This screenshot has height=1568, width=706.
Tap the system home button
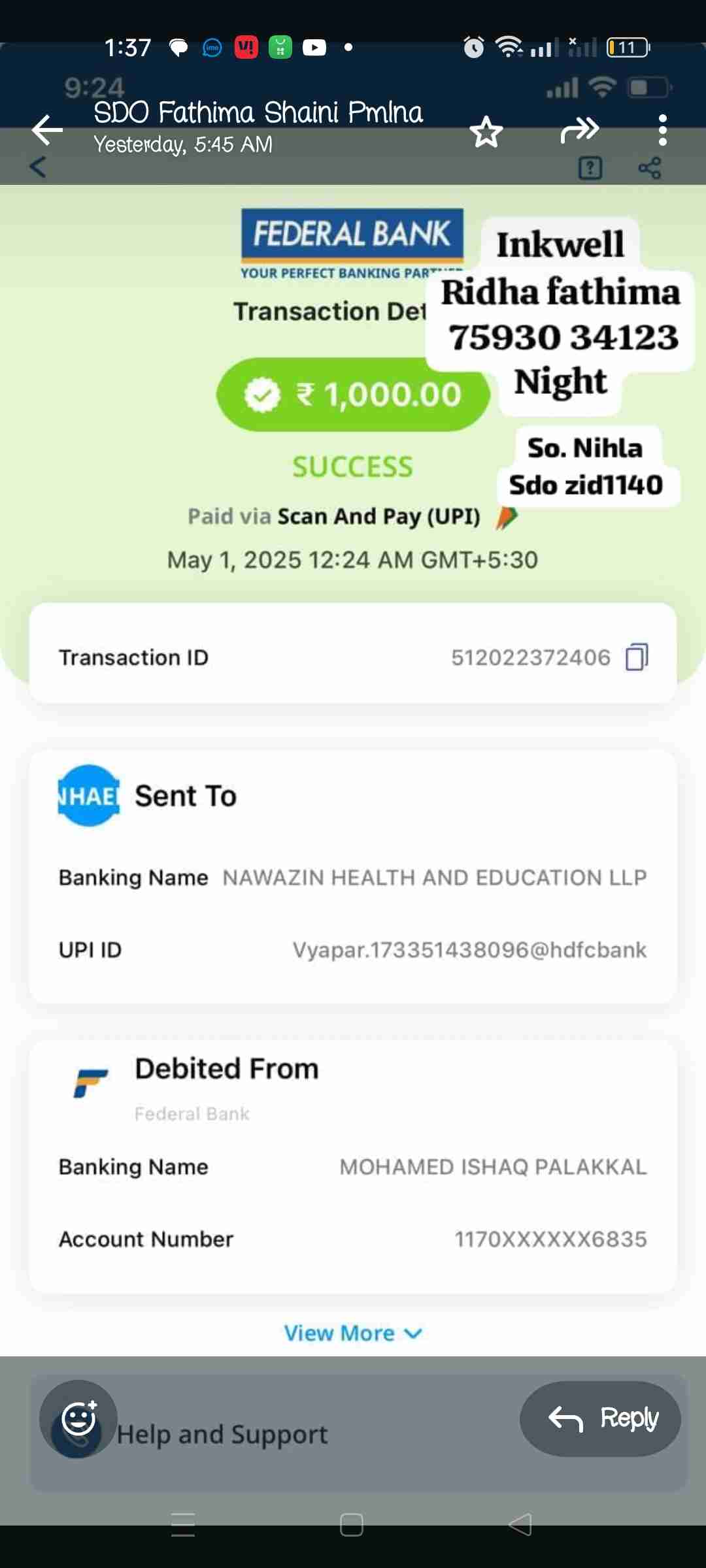(352, 1525)
